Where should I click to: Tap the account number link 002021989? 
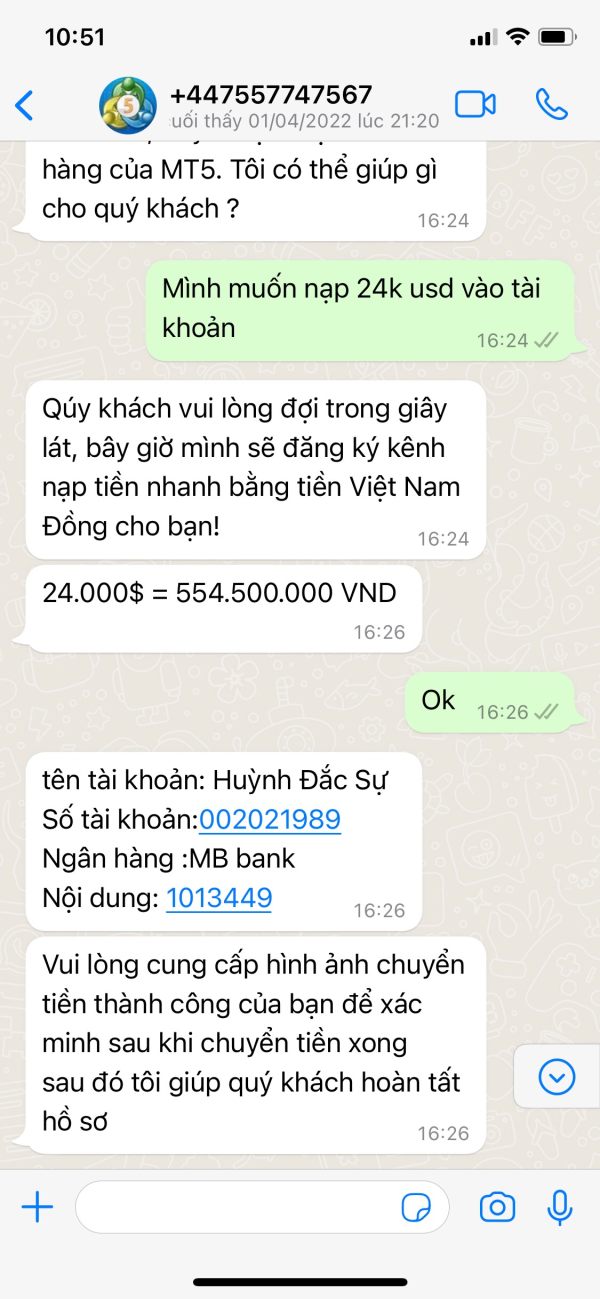tap(270, 820)
